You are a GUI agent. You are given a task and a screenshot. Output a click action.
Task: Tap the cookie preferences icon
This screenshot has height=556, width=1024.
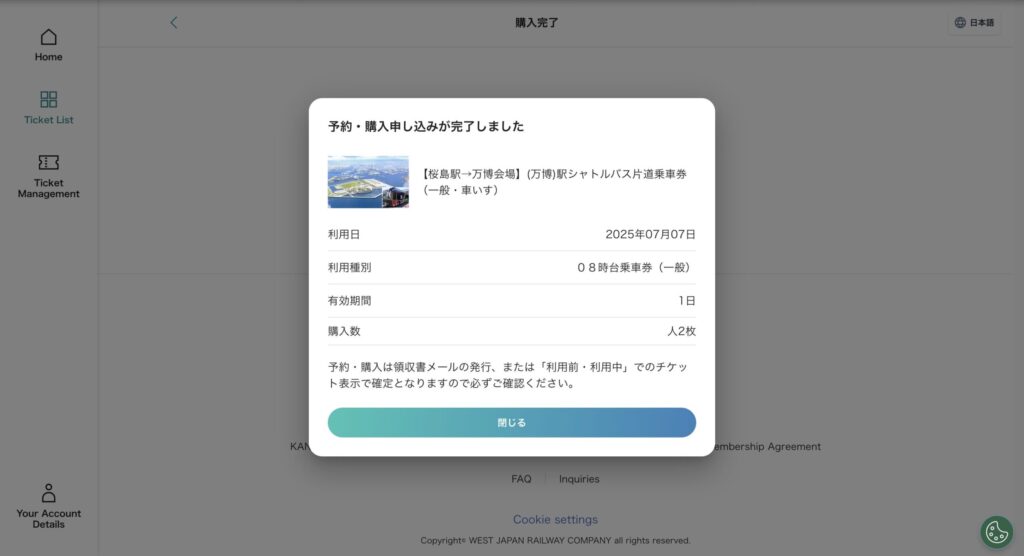tap(996, 532)
